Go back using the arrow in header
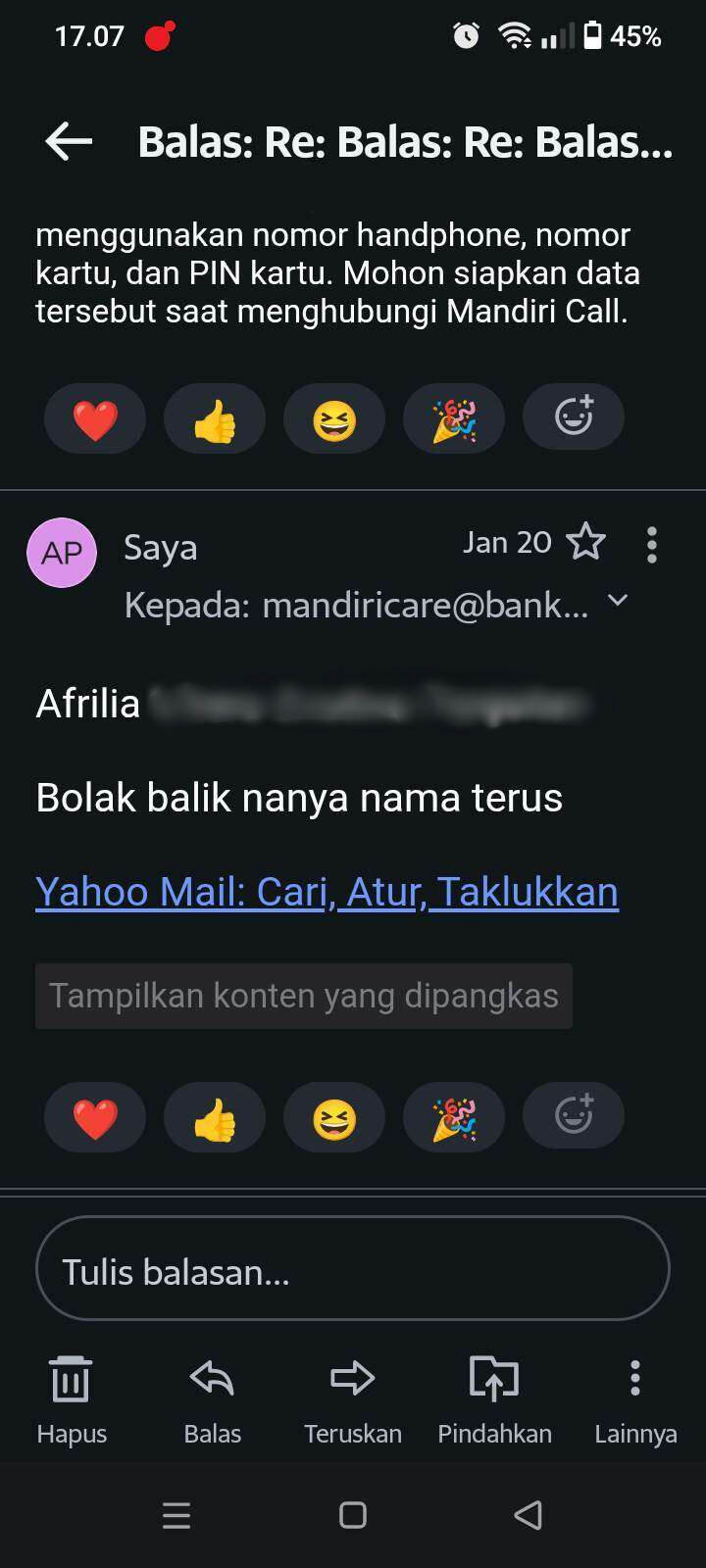Image resolution: width=706 pixels, height=1568 pixels. coord(69,142)
